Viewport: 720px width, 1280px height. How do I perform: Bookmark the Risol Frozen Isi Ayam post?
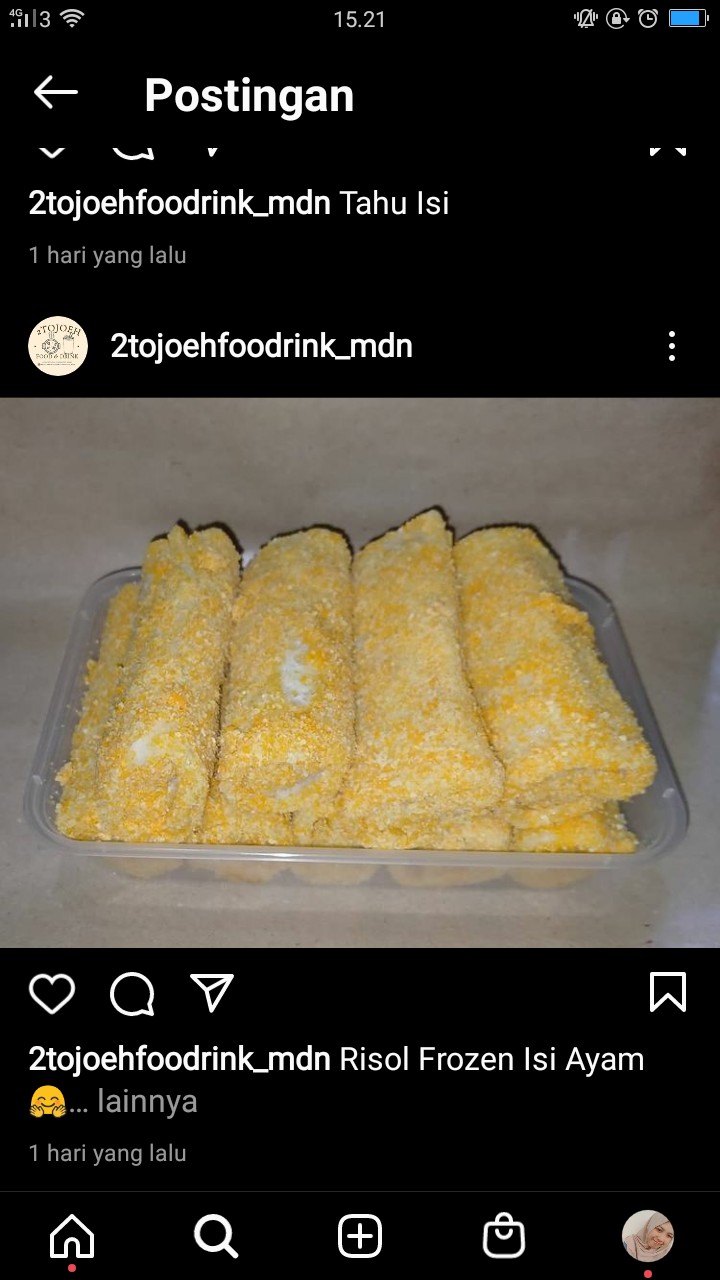tap(668, 993)
